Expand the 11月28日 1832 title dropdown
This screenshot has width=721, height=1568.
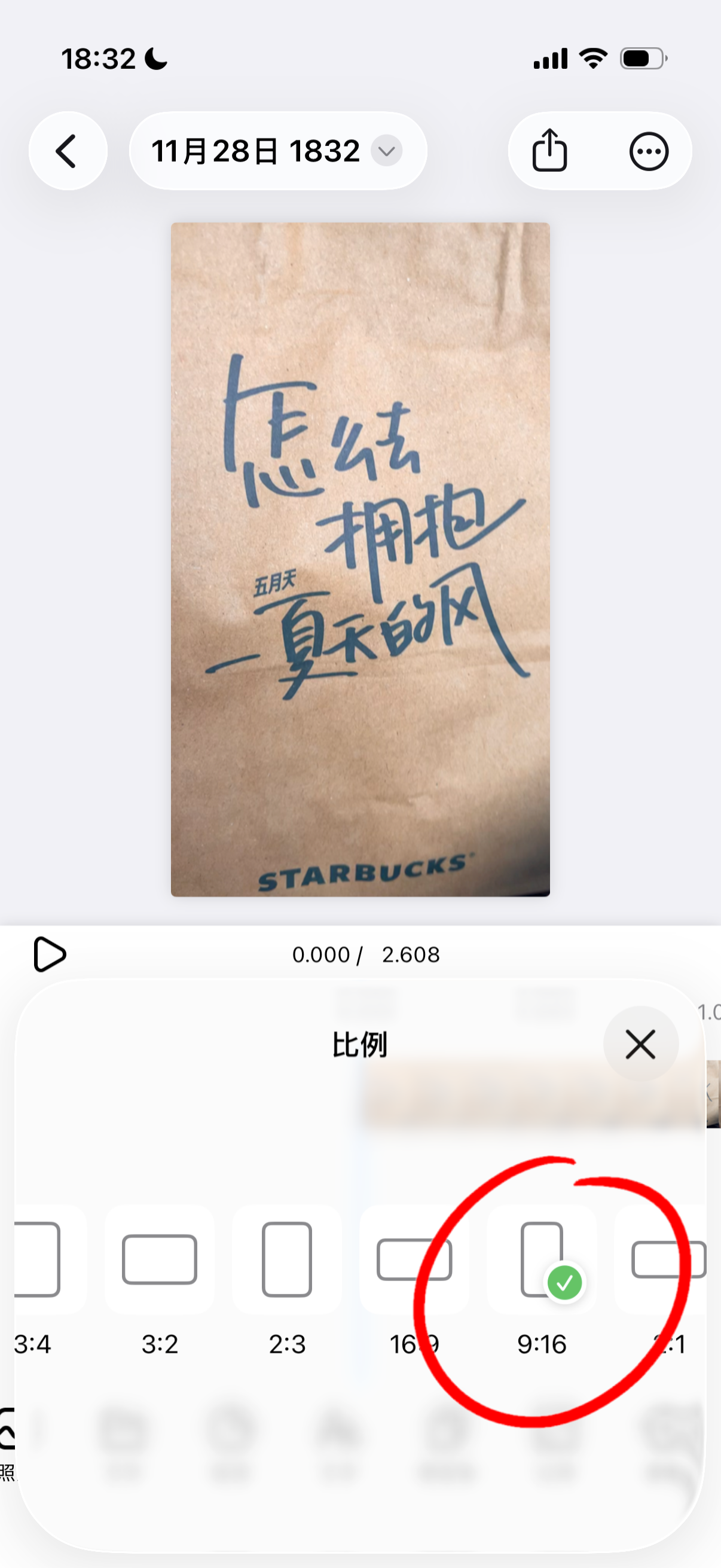(387, 151)
